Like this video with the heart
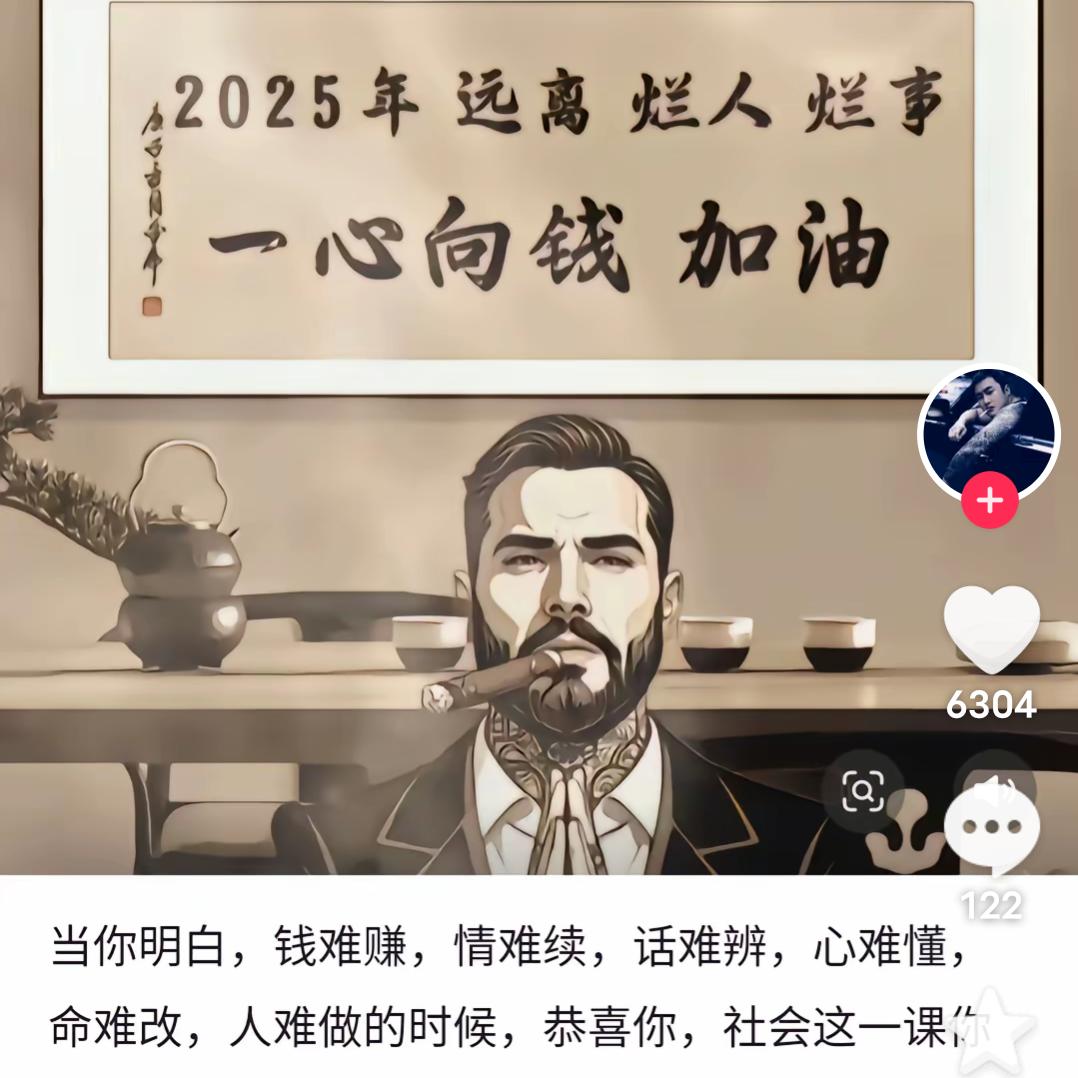The height and width of the screenshot is (1078, 1078). 991,630
